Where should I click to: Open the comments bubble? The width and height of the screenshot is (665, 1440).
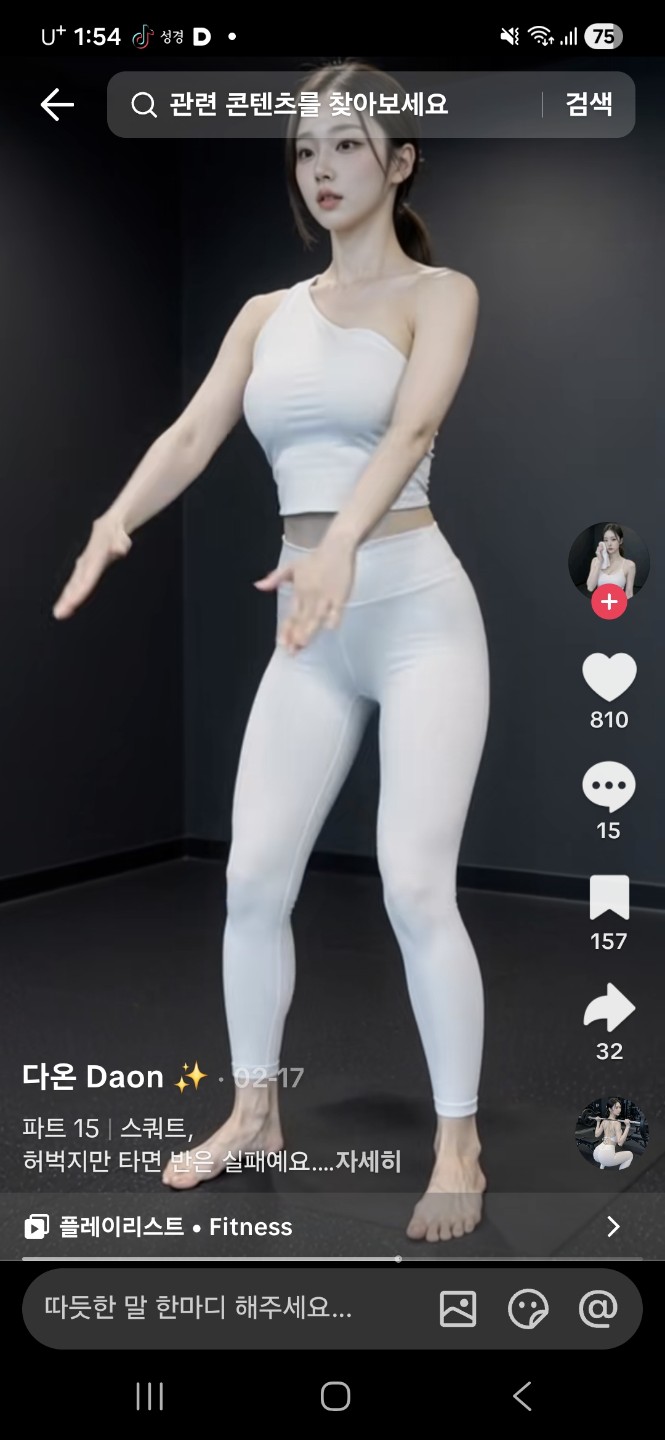pos(608,787)
